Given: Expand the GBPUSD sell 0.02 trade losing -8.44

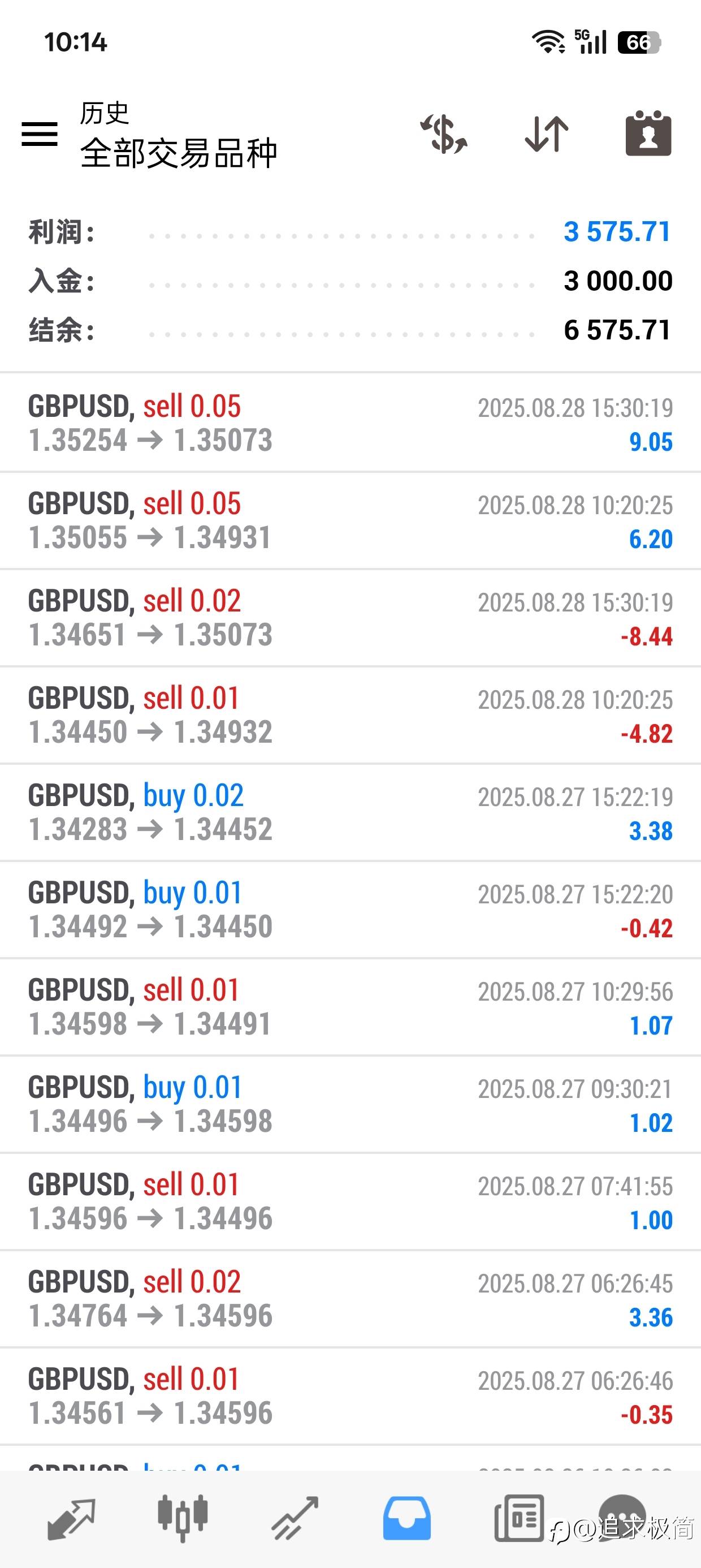Looking at the screenshot, I should point(350,618).
